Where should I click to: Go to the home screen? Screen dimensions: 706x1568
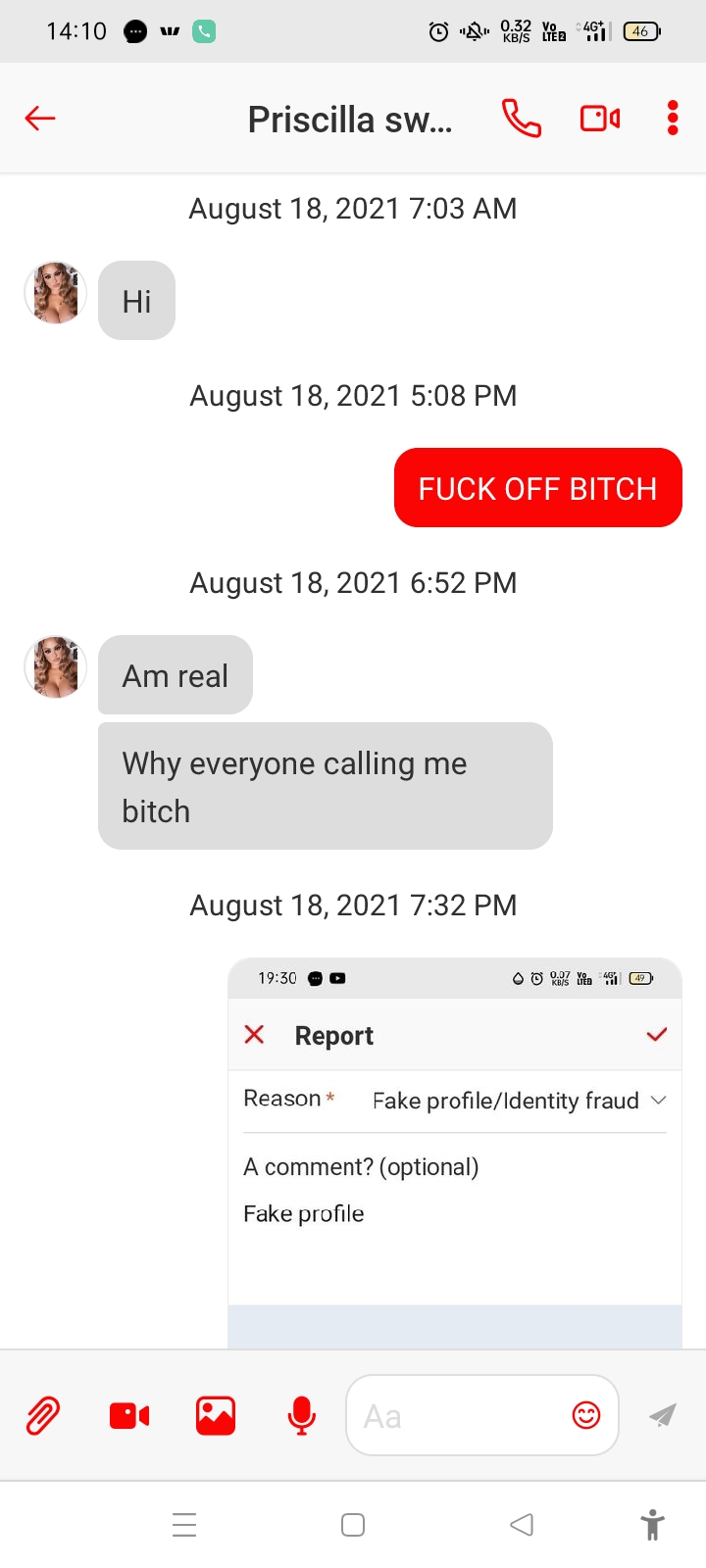point(353,1525)
